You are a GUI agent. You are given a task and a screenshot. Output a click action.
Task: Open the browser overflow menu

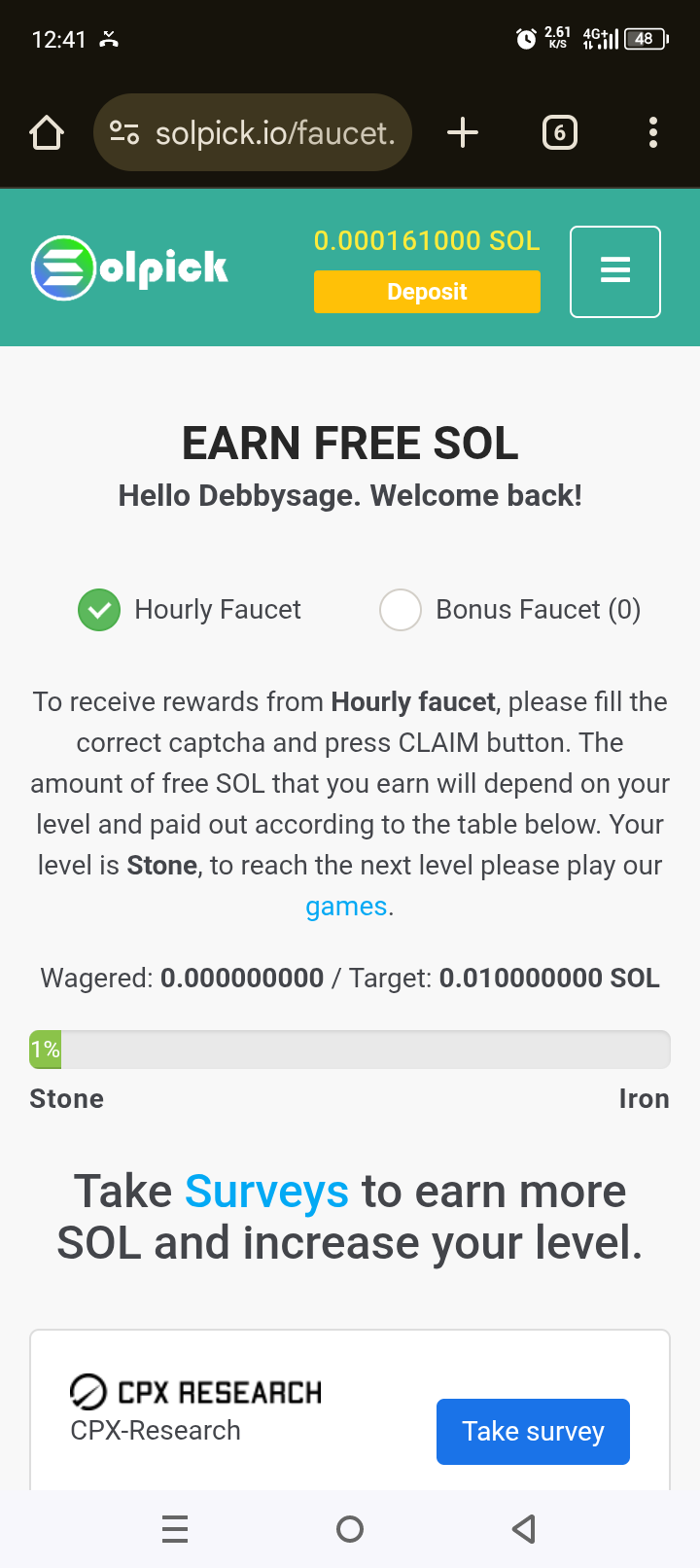point(652,132)
